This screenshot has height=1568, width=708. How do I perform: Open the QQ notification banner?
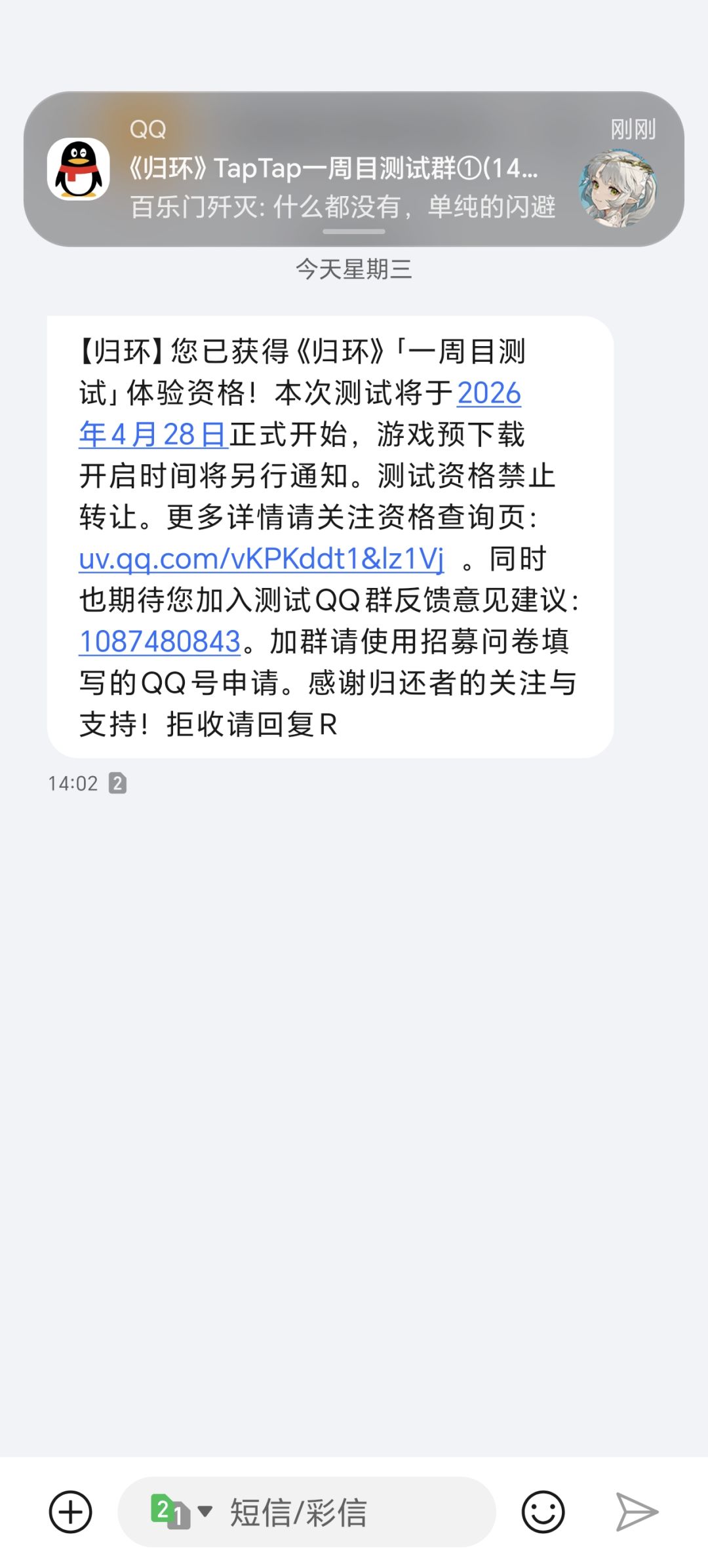354,169
